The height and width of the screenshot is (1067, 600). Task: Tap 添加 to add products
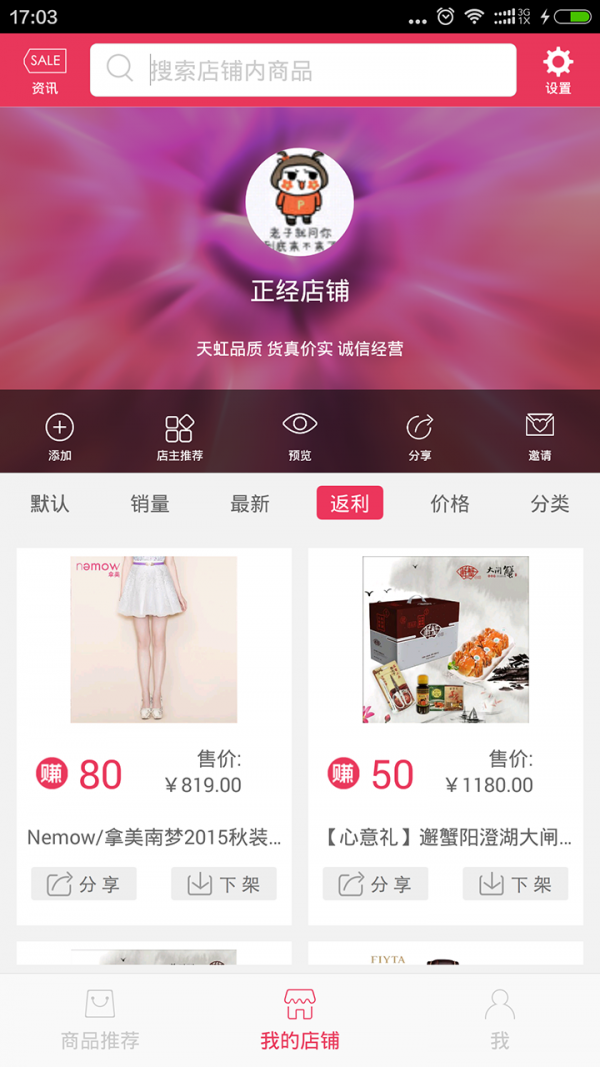60,437
